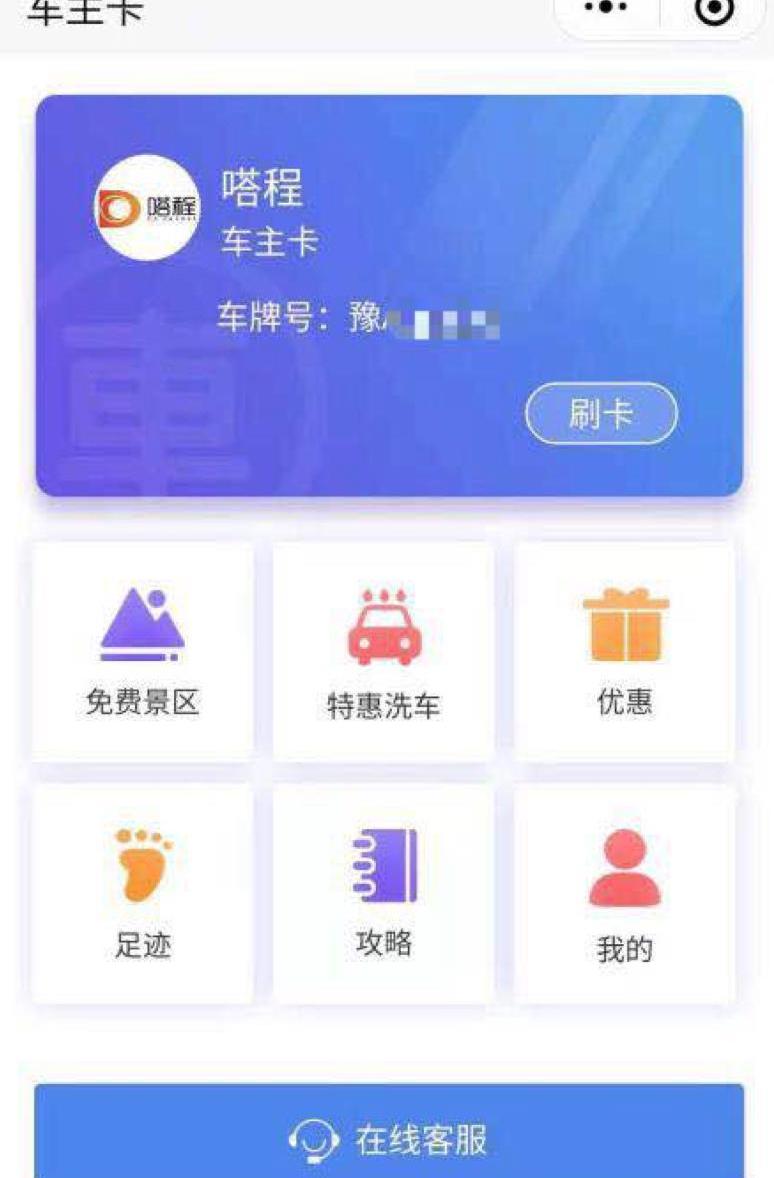Open the 攻略 guide tile
This screenshot has height=1178, width=774.
click(384, 893)
